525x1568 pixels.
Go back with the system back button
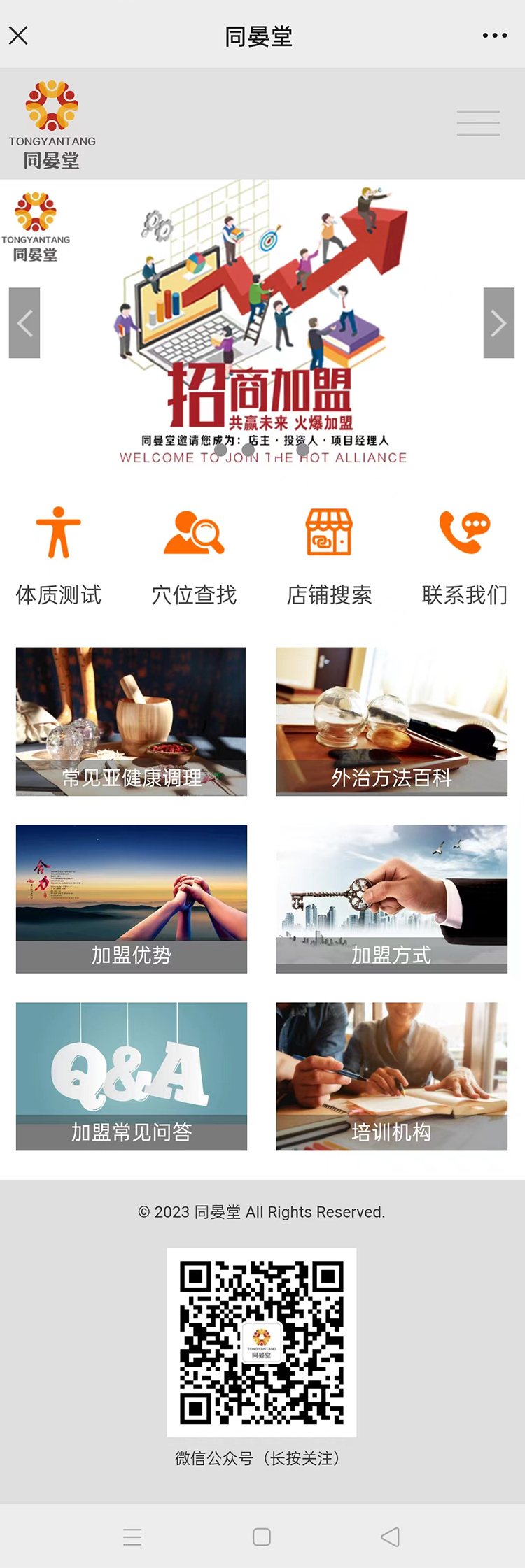pyautogui.click(x=391, y=1537)
